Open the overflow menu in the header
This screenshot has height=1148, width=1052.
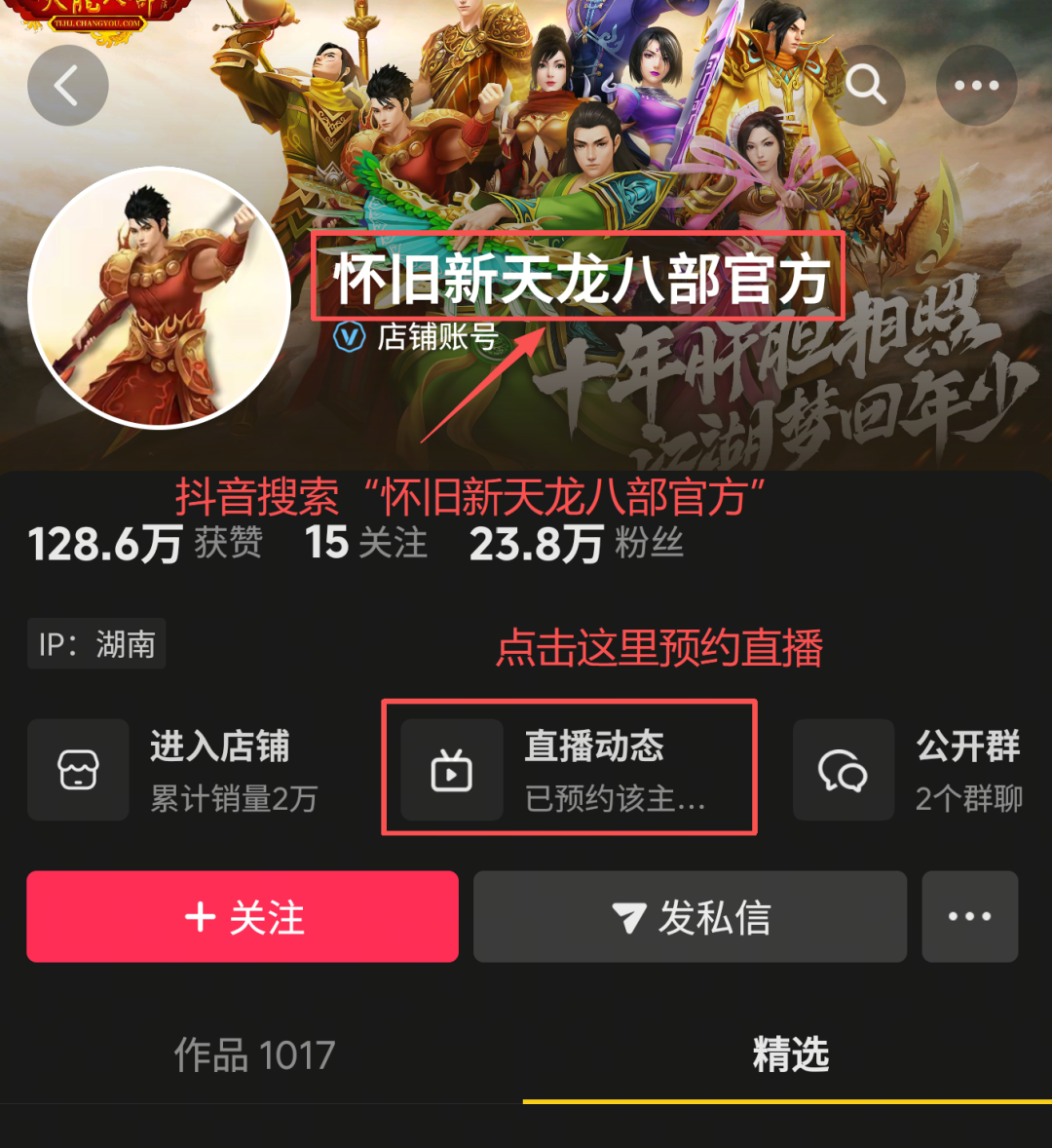976,86
